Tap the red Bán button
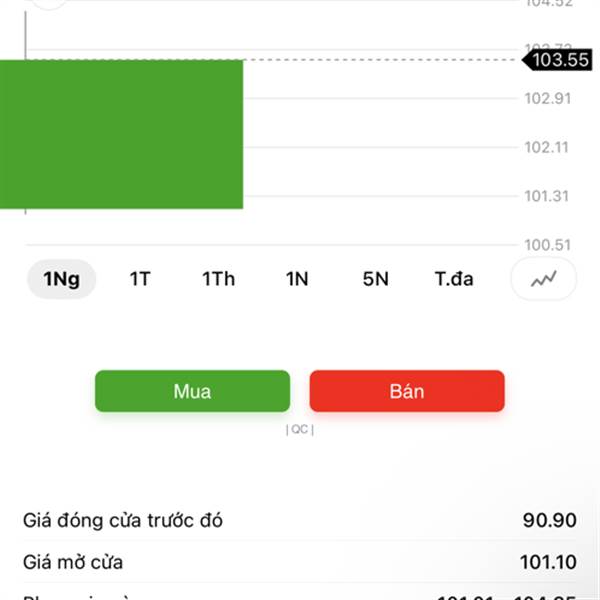The image size is (600, 600). coord(407,391)
